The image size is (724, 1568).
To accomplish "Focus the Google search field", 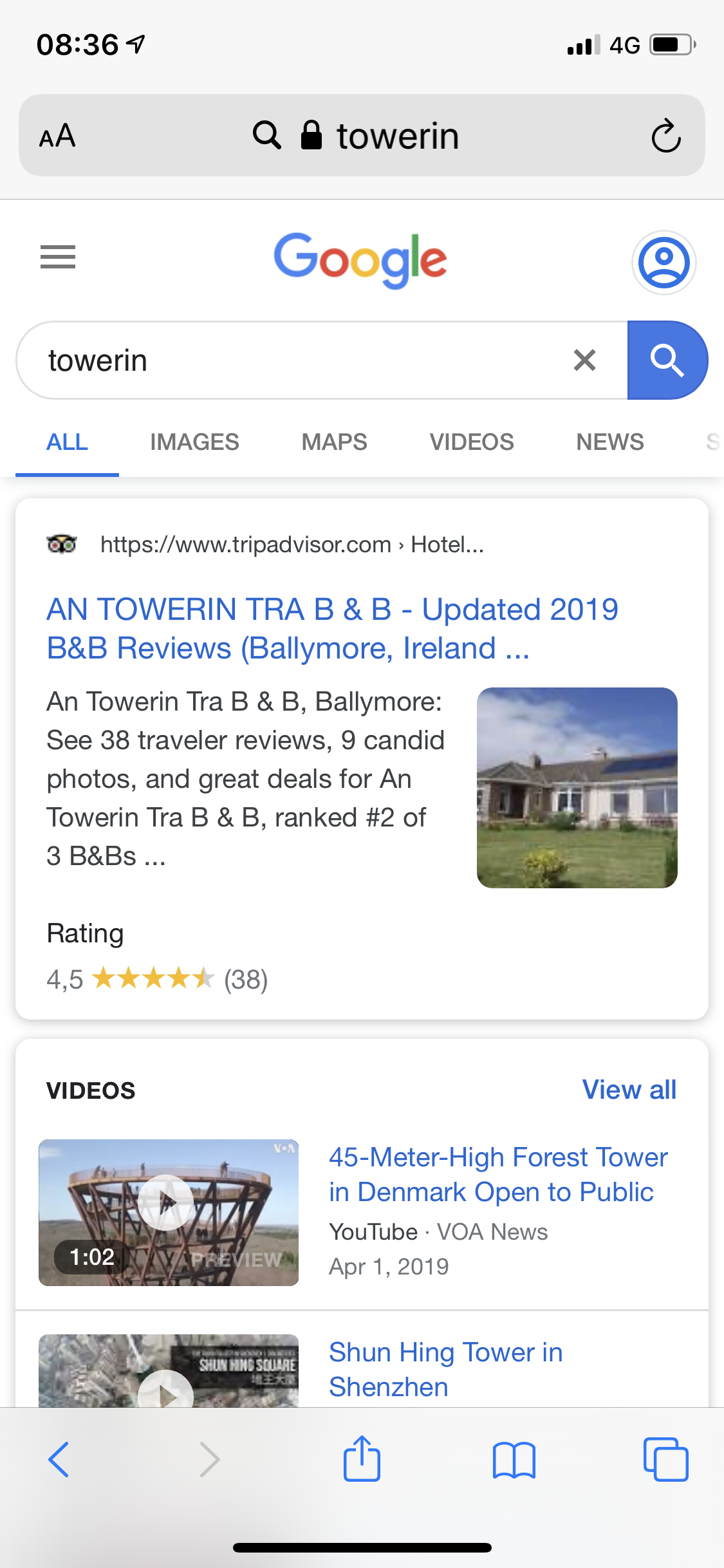I will click(x=290, y=360).
